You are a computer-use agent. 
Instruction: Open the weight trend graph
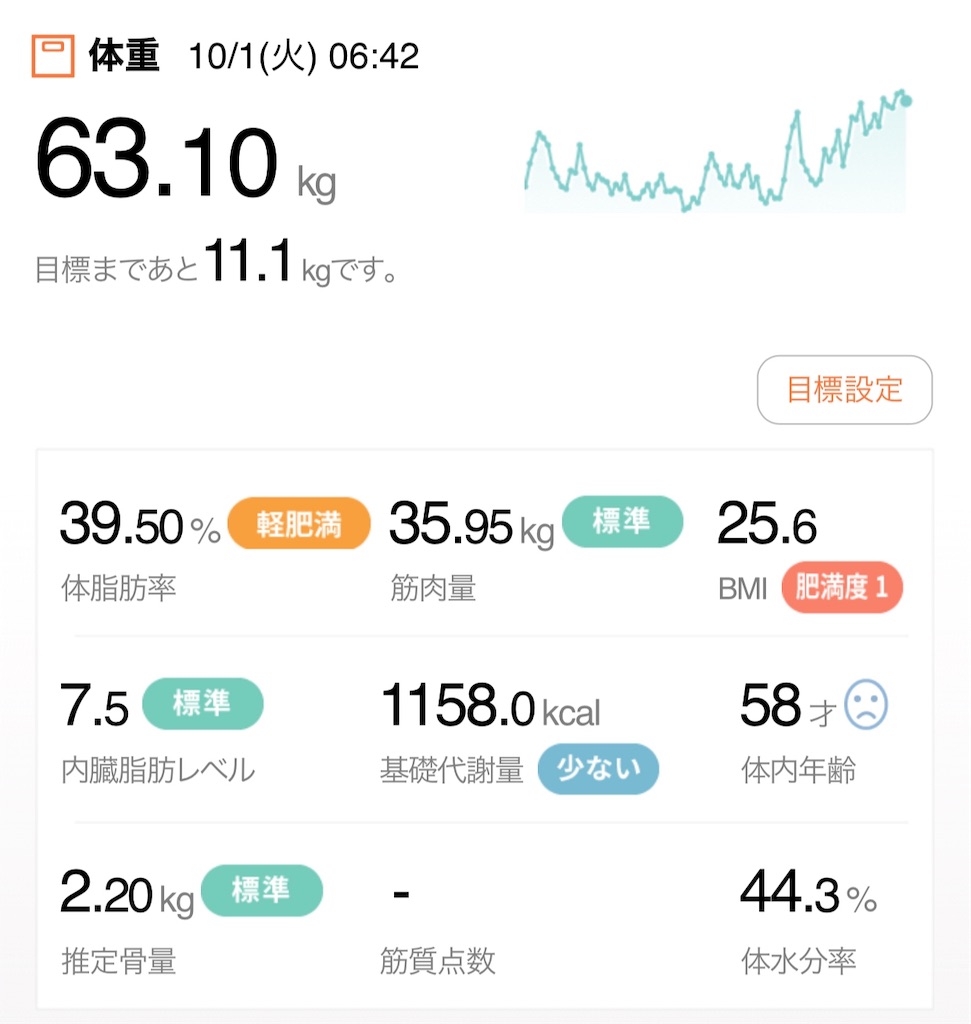(x=718, y=151)
